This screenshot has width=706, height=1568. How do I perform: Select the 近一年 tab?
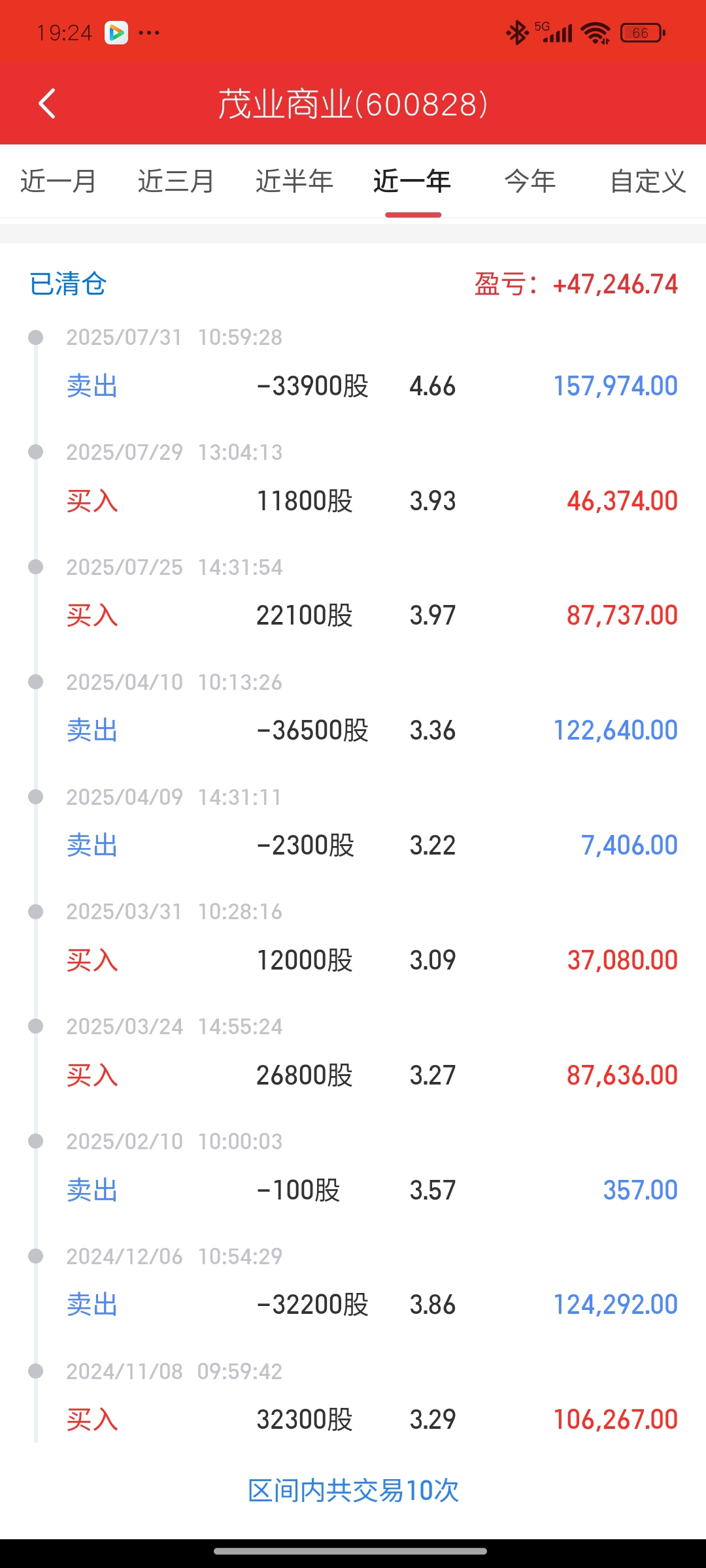point(412,181)
